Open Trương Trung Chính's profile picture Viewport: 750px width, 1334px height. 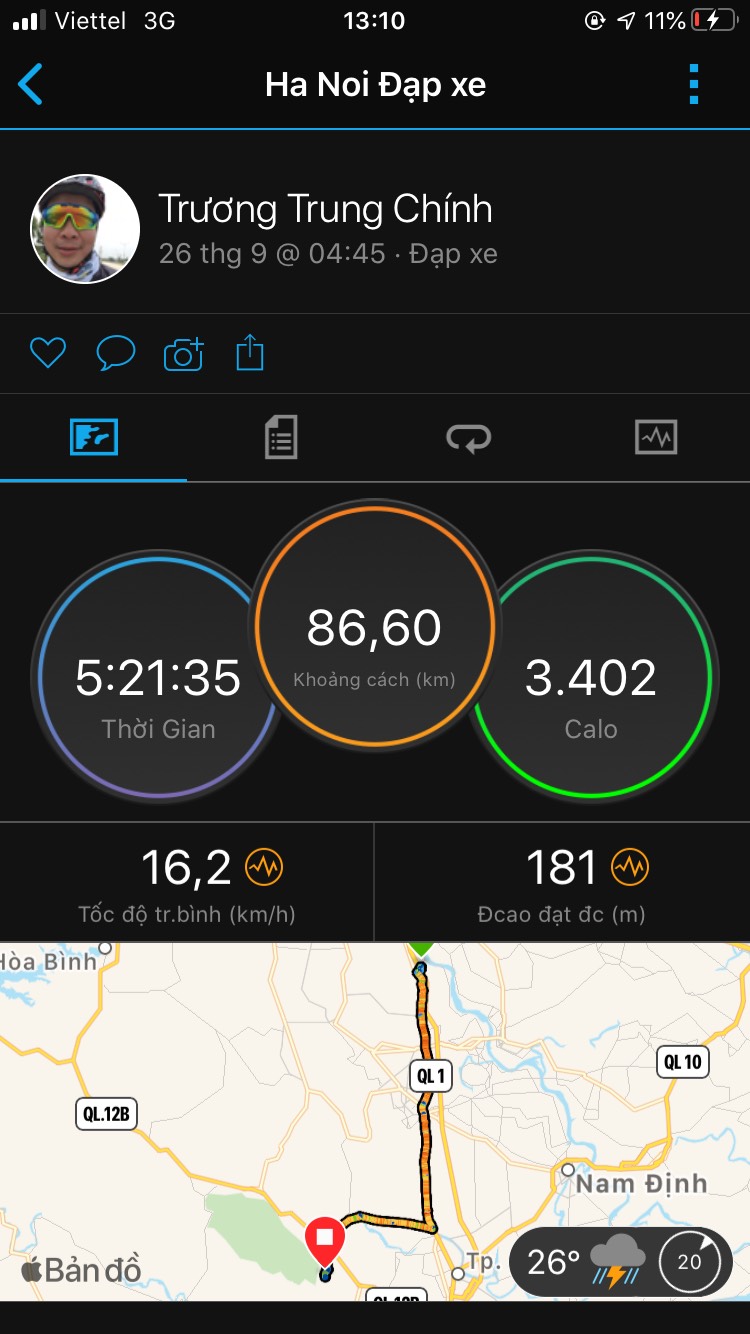pos(85,229)
